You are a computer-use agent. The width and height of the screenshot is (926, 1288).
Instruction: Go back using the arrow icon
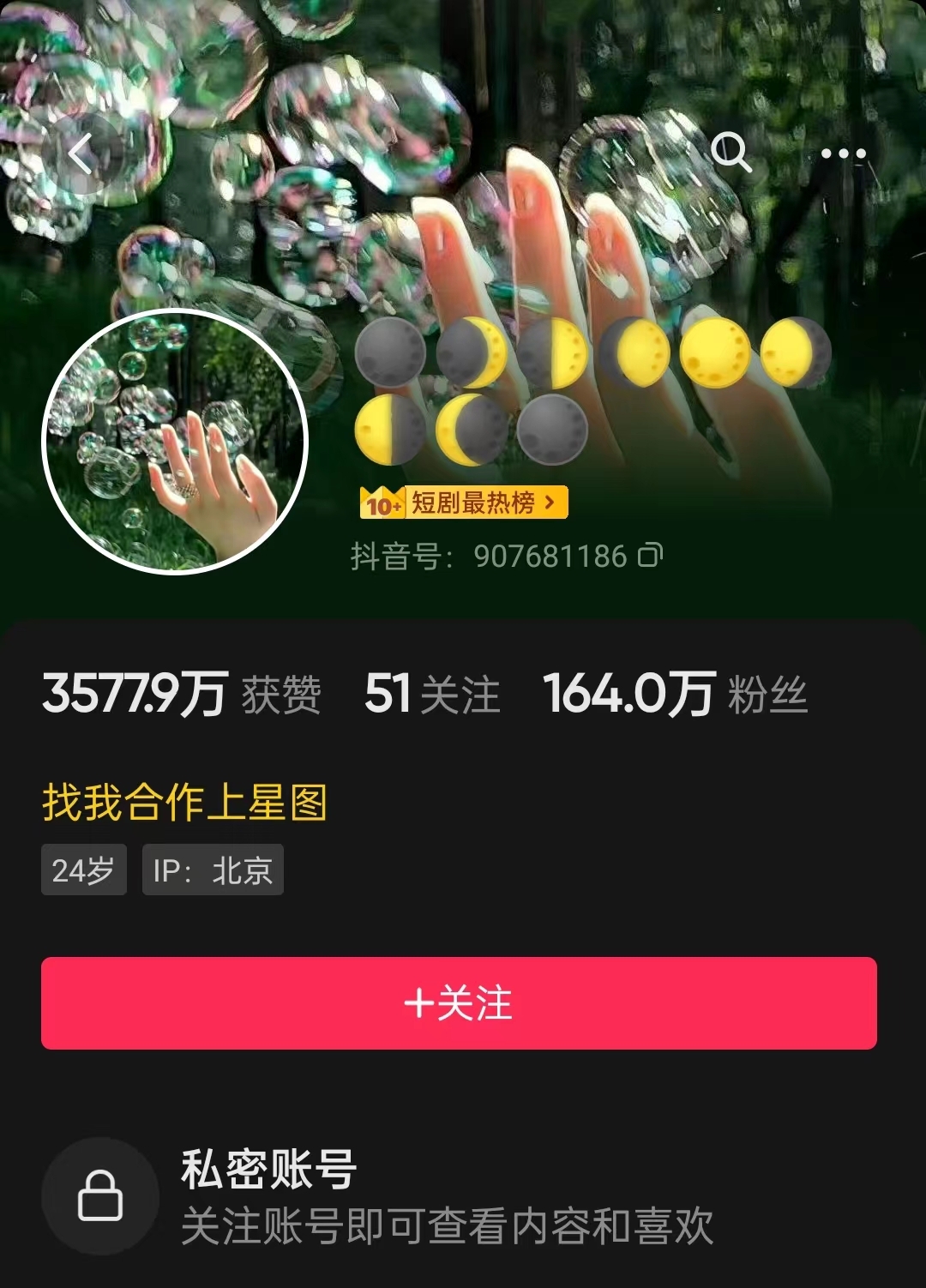81,155
